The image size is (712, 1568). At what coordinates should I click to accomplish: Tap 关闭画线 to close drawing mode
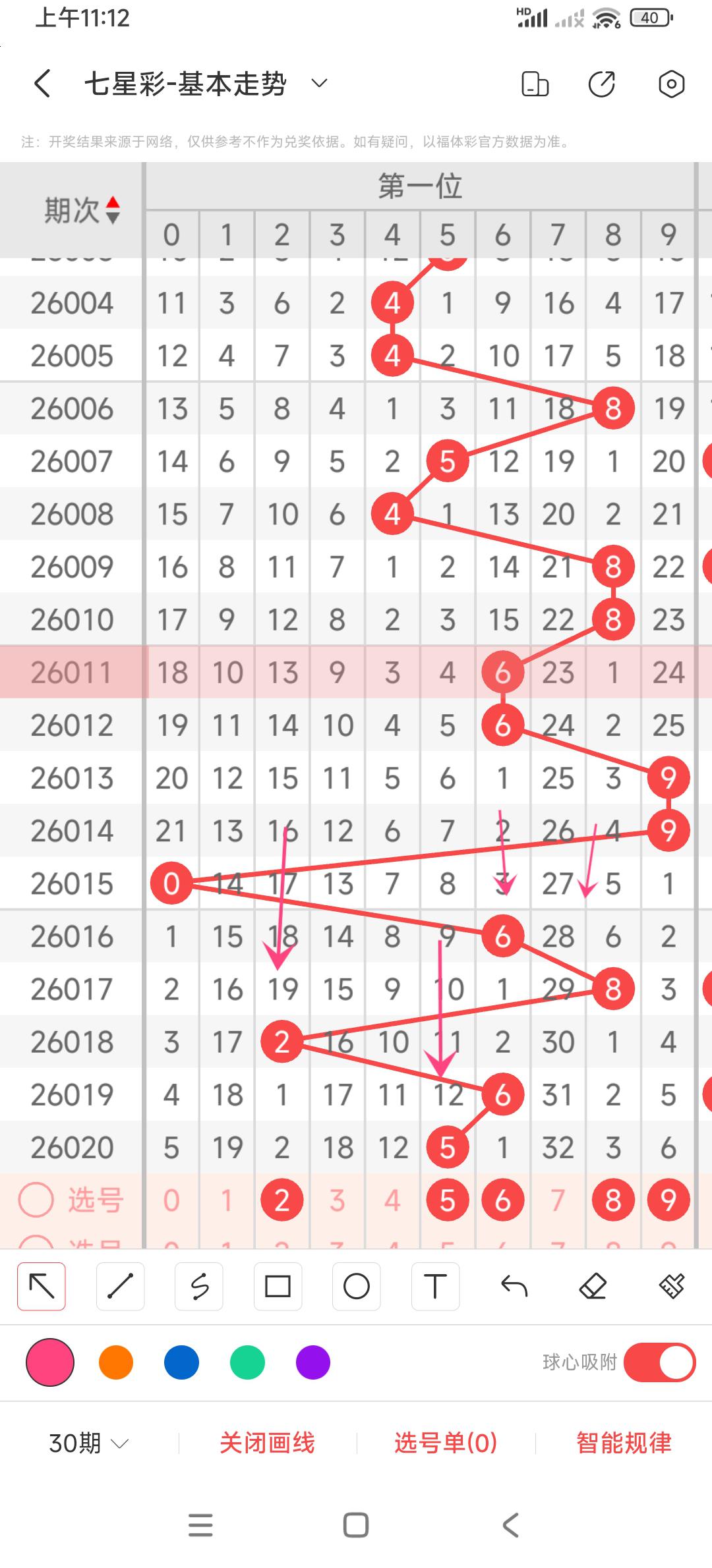point(267,1443)
